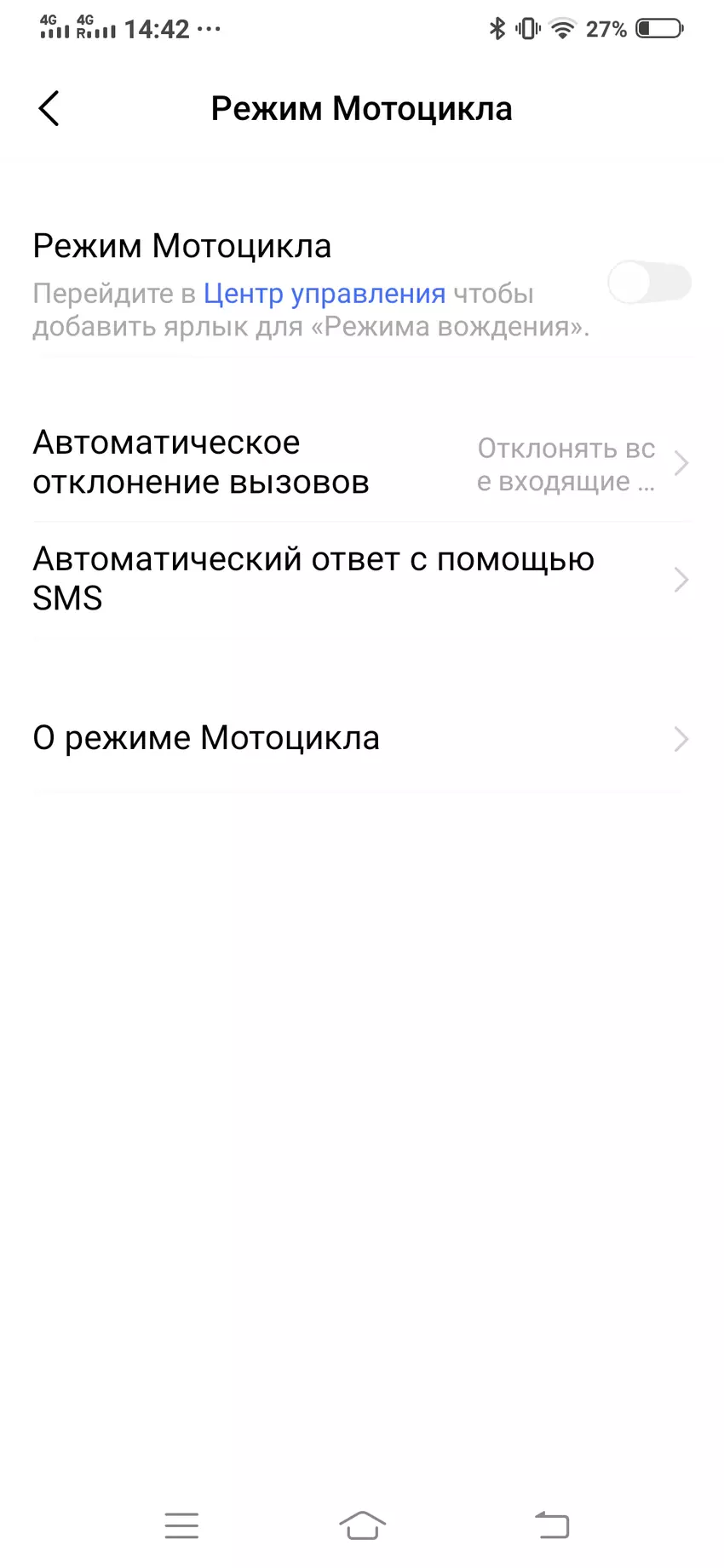Open the recent apps menu button

(x=181, y=1525)
